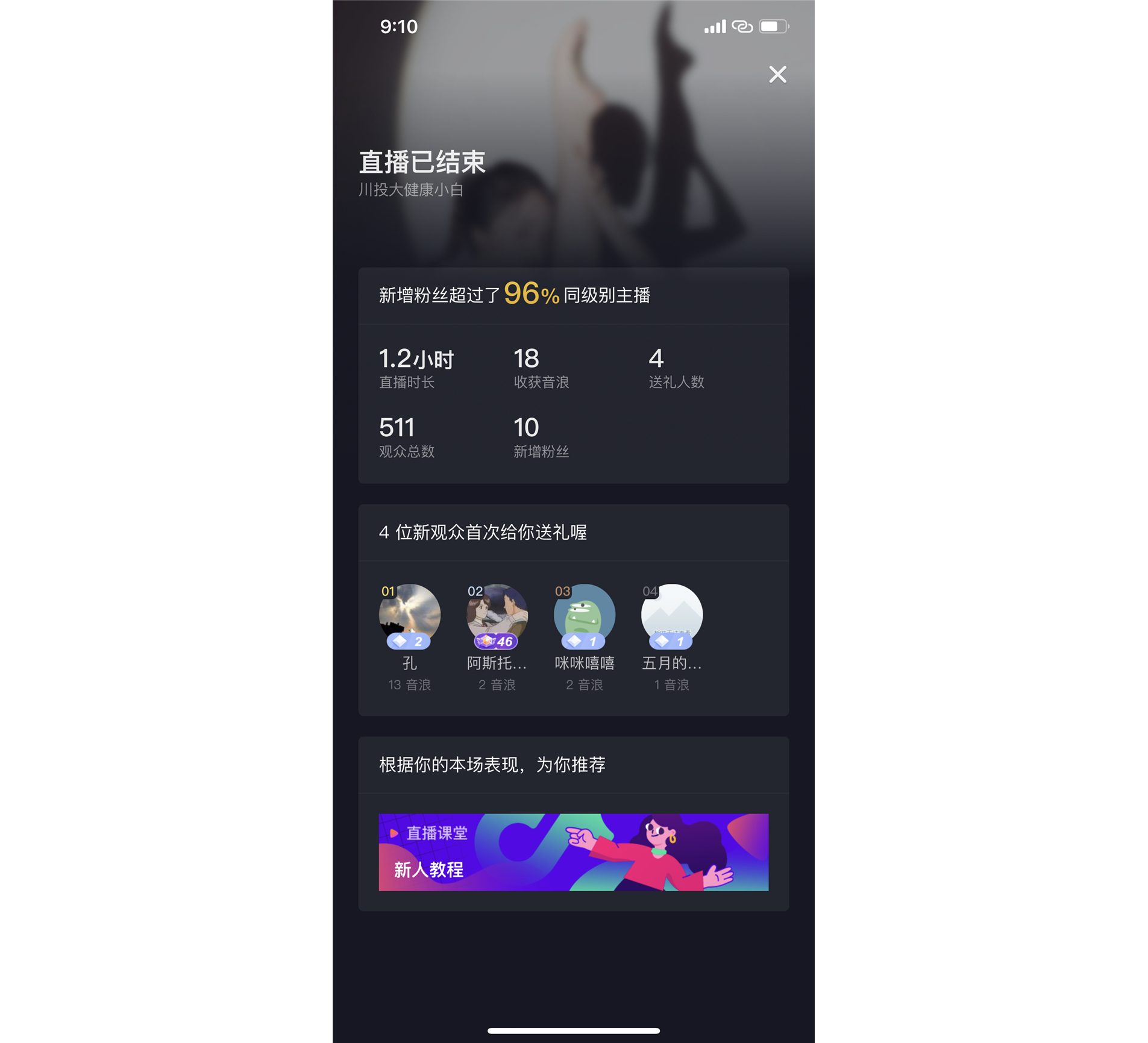View gifter 五月的…'s profile
Viewport: 1148px width, 1043px height.
tap(671, 615)
